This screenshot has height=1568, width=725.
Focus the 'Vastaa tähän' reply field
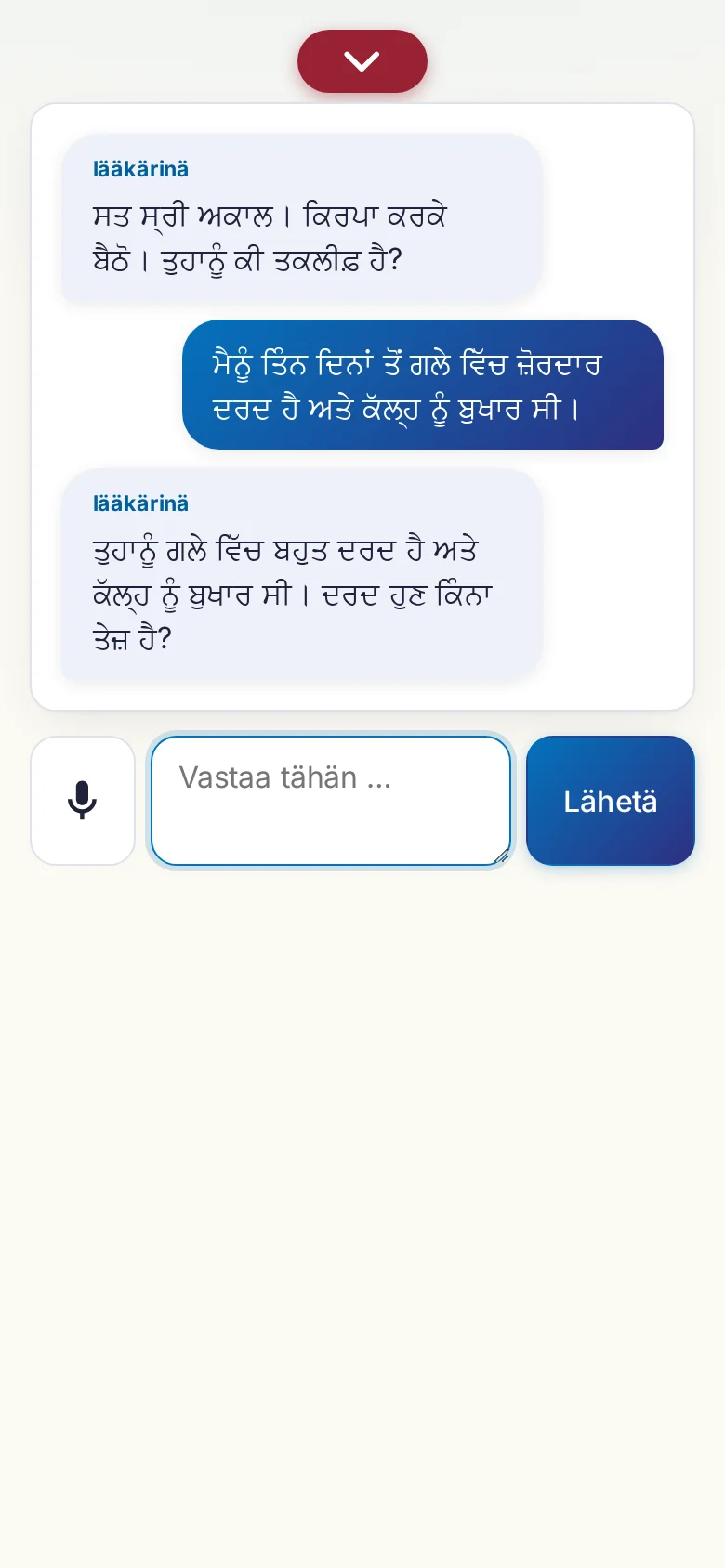pyautogui.click(x=331, y=801)
